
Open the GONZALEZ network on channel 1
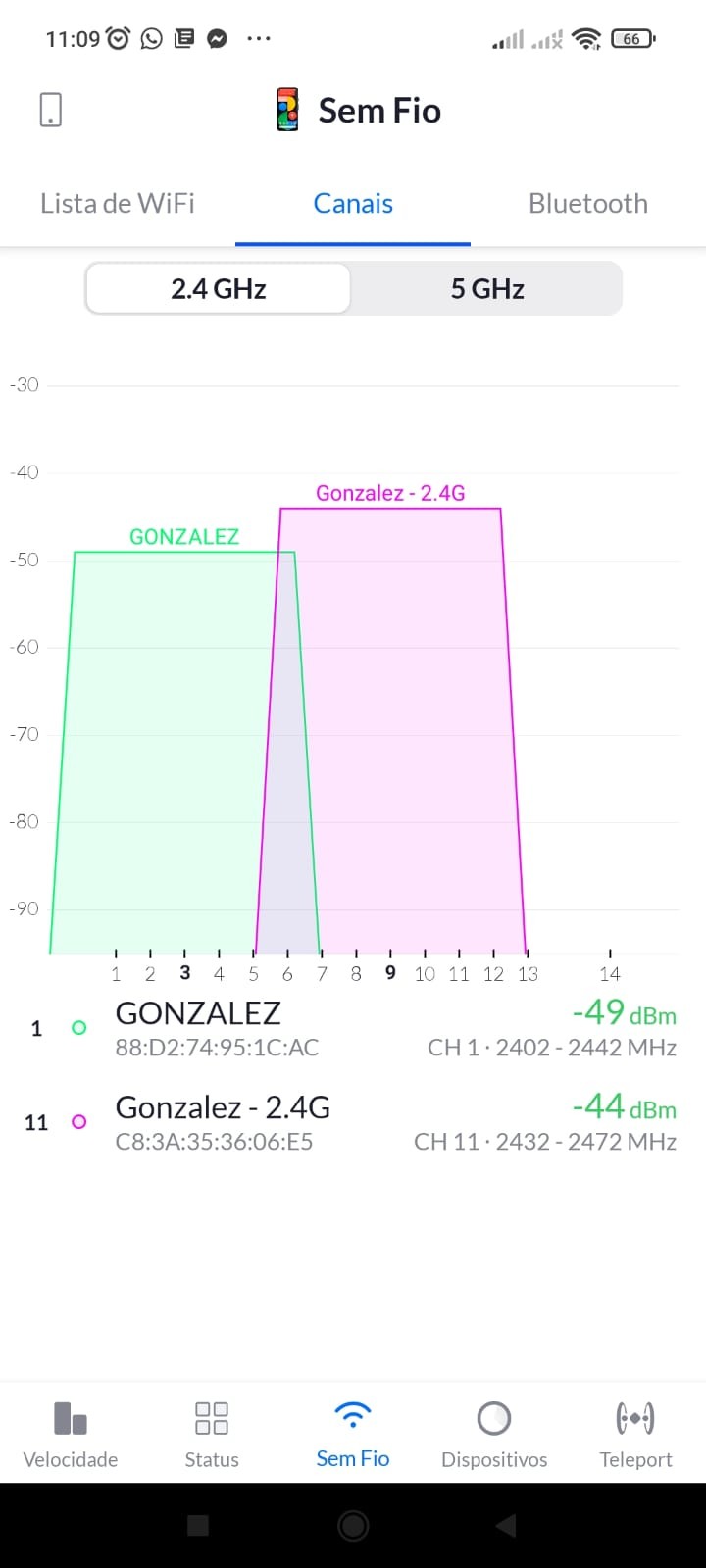[x=353, y=1028]
